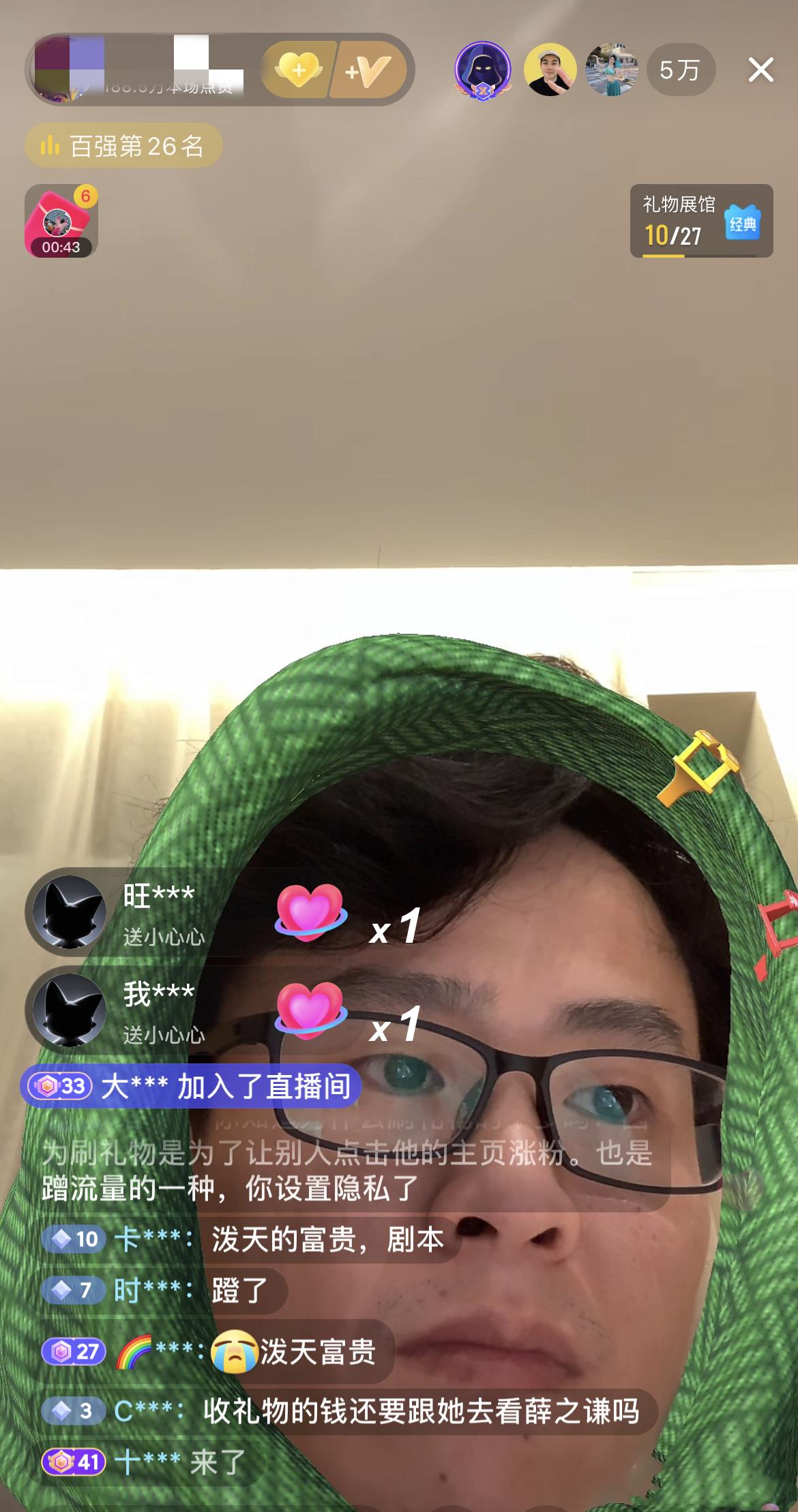Join the fan club via the heart button
The width and height of the screenshot is (798, 1512).
(299, 70)
